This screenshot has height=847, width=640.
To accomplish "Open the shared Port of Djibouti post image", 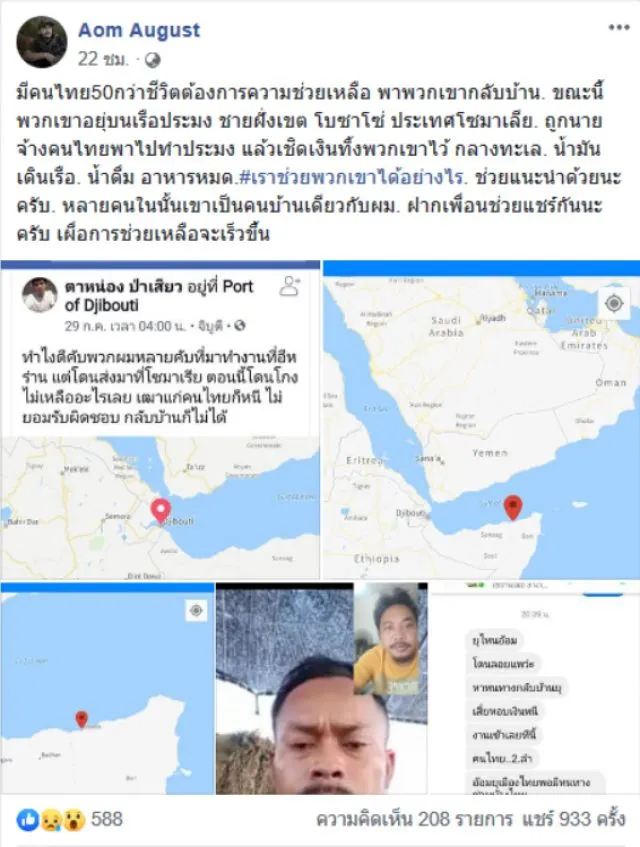I will tap(160, 420).
